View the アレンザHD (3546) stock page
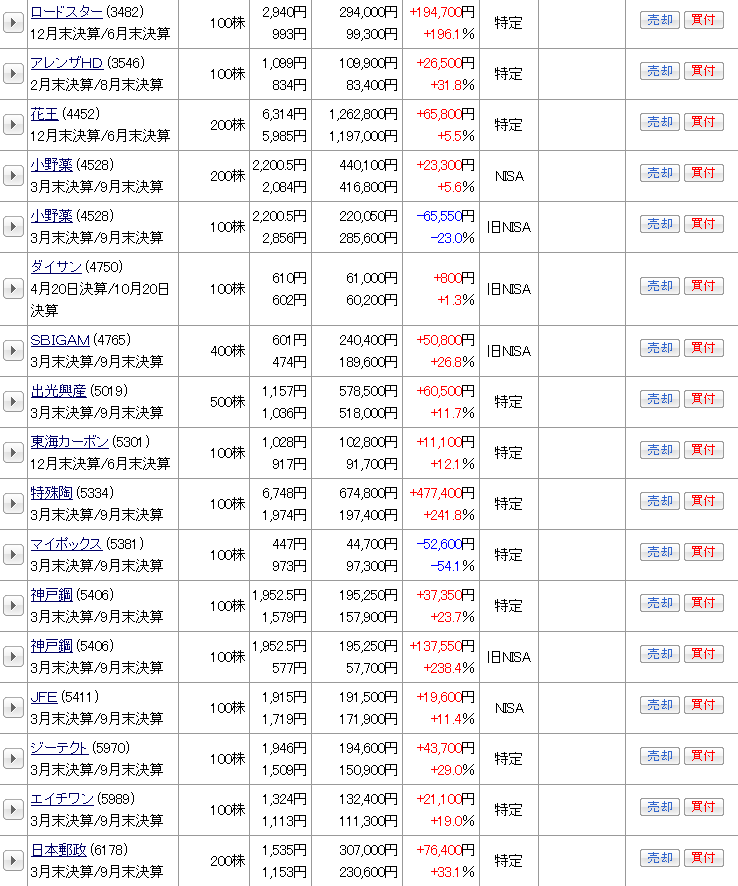 [66, 63]
